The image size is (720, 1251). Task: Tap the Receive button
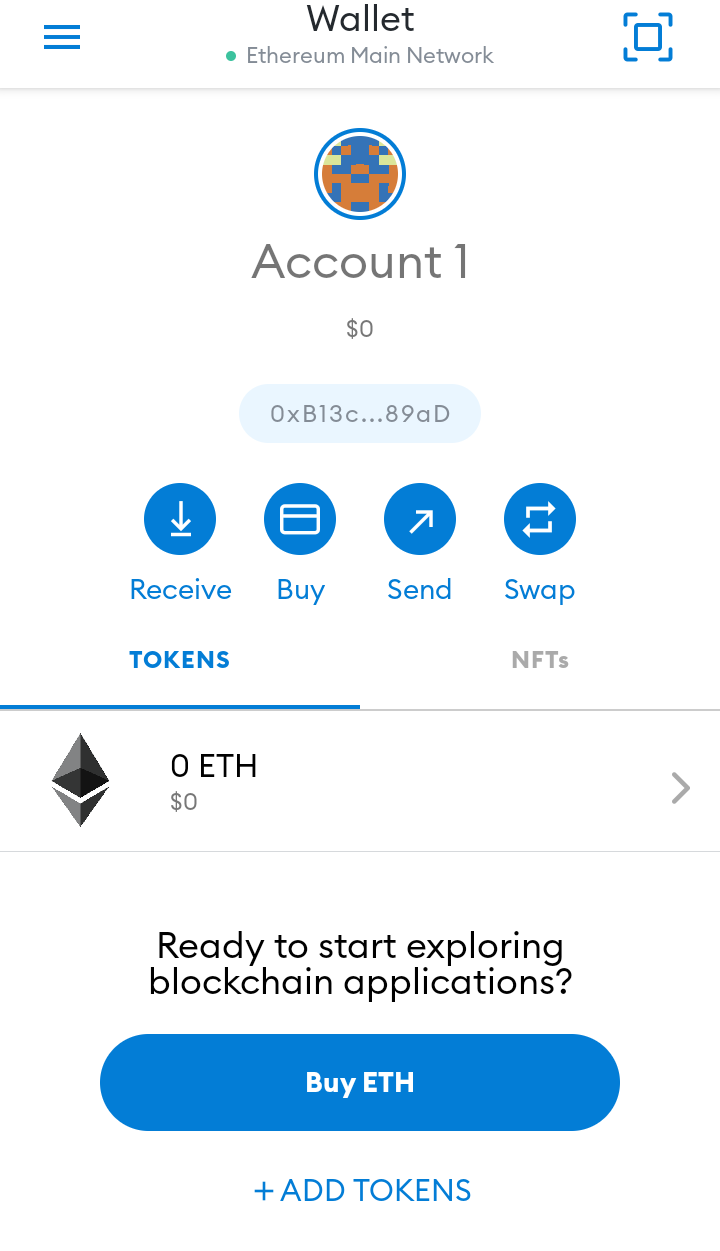[x=180, y=519]
